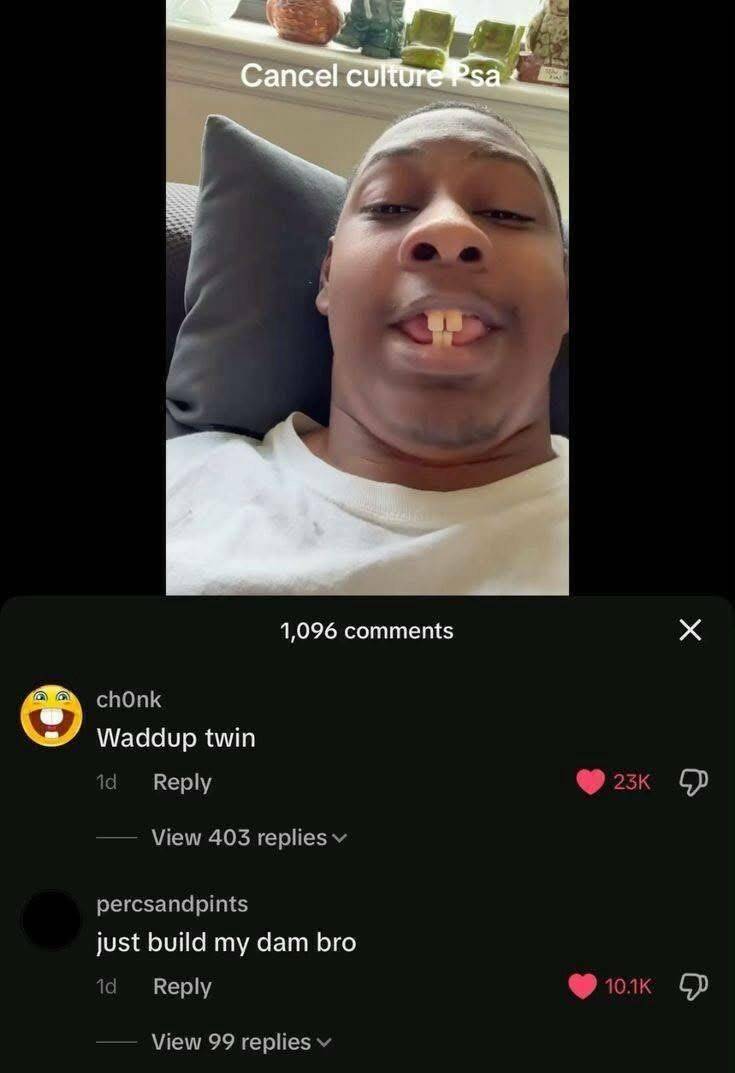Open percsandpints' profile avatar
This screenshot has width=735, height=1073.
51,920
